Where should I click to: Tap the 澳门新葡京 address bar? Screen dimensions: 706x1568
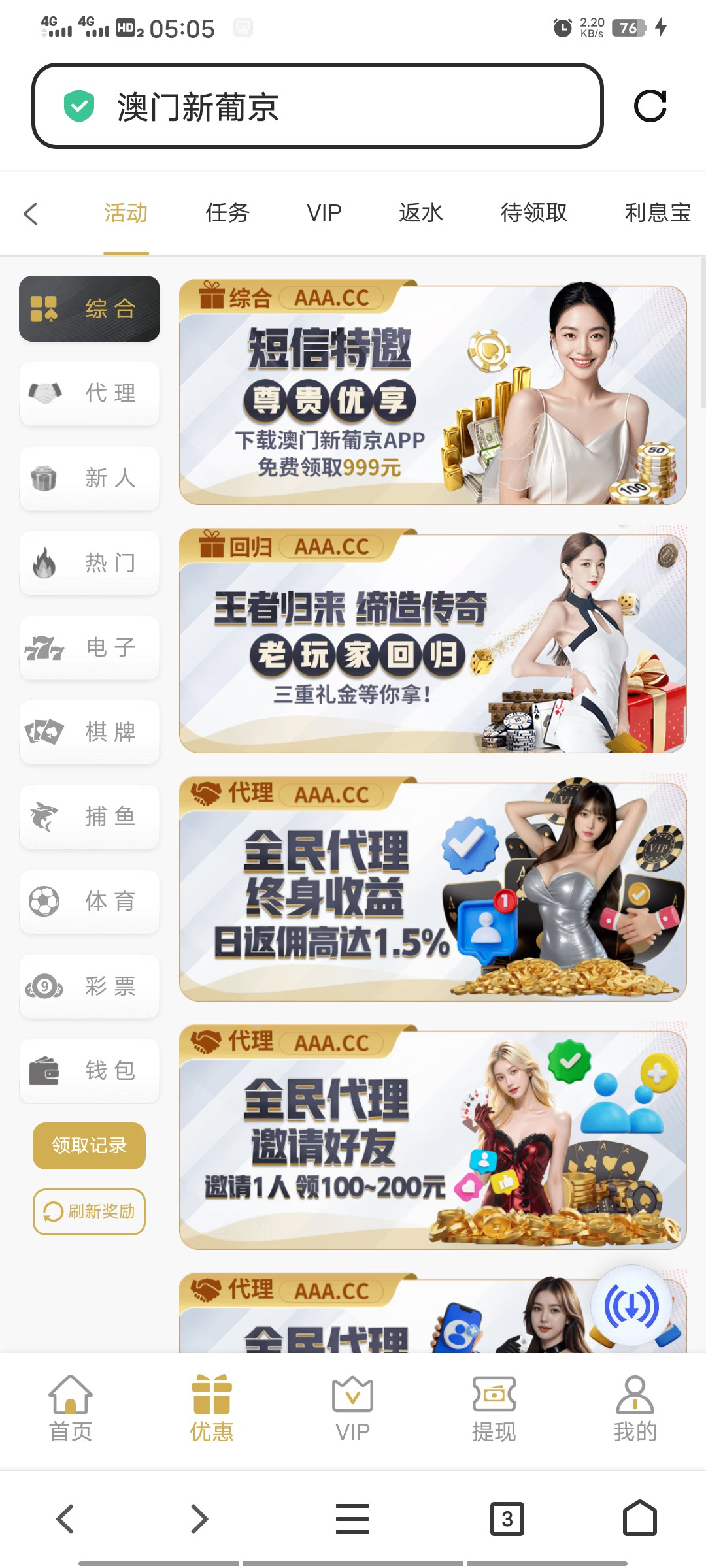click(x=317, y=106)
